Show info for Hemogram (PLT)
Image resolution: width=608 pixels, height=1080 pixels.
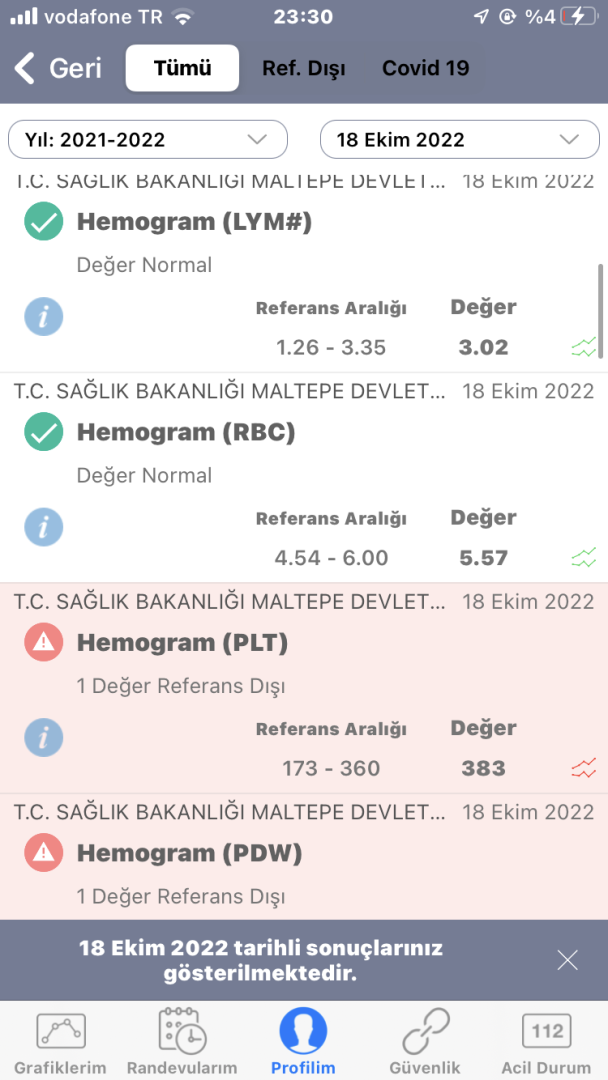tap(44, 738)
